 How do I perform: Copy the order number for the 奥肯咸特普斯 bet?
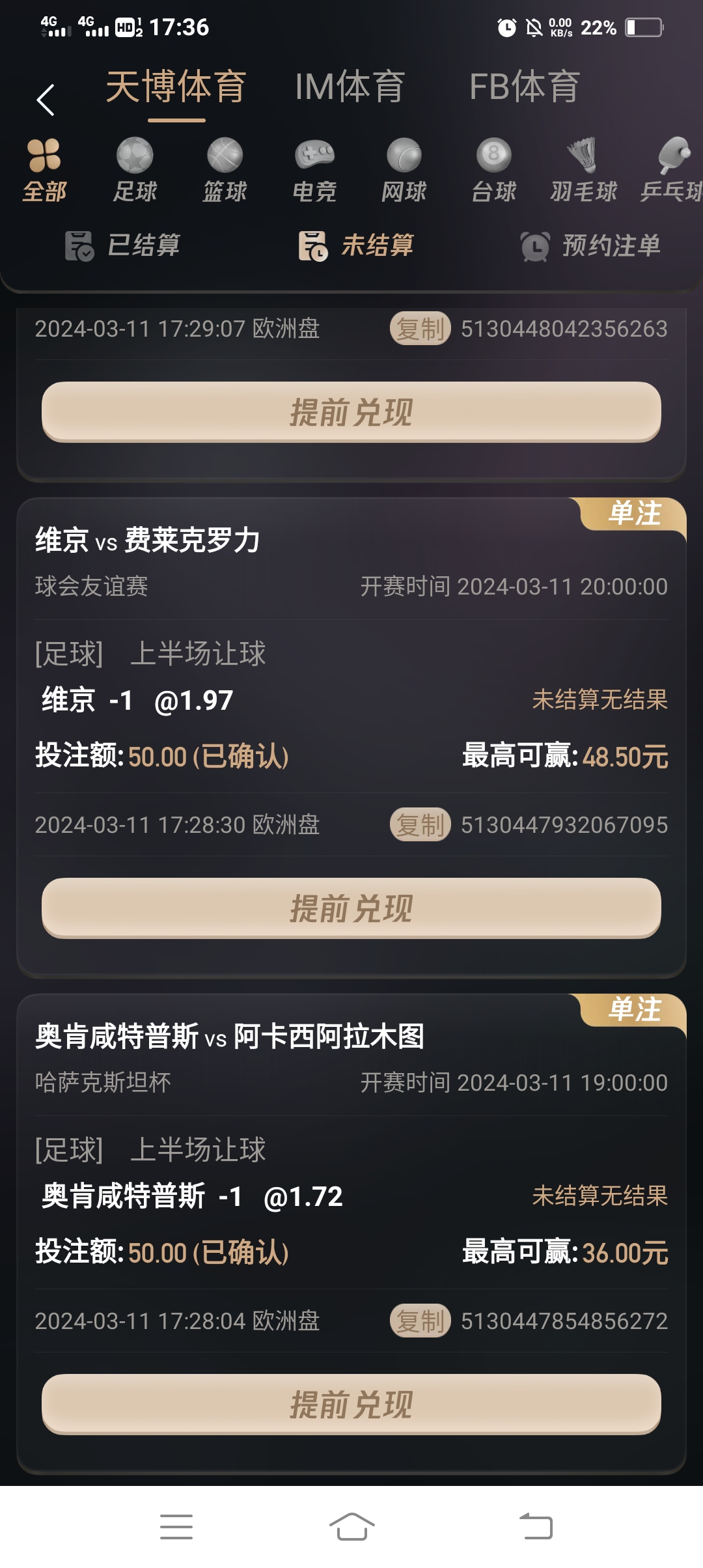pyautogui.click(x=420, y=1321)
